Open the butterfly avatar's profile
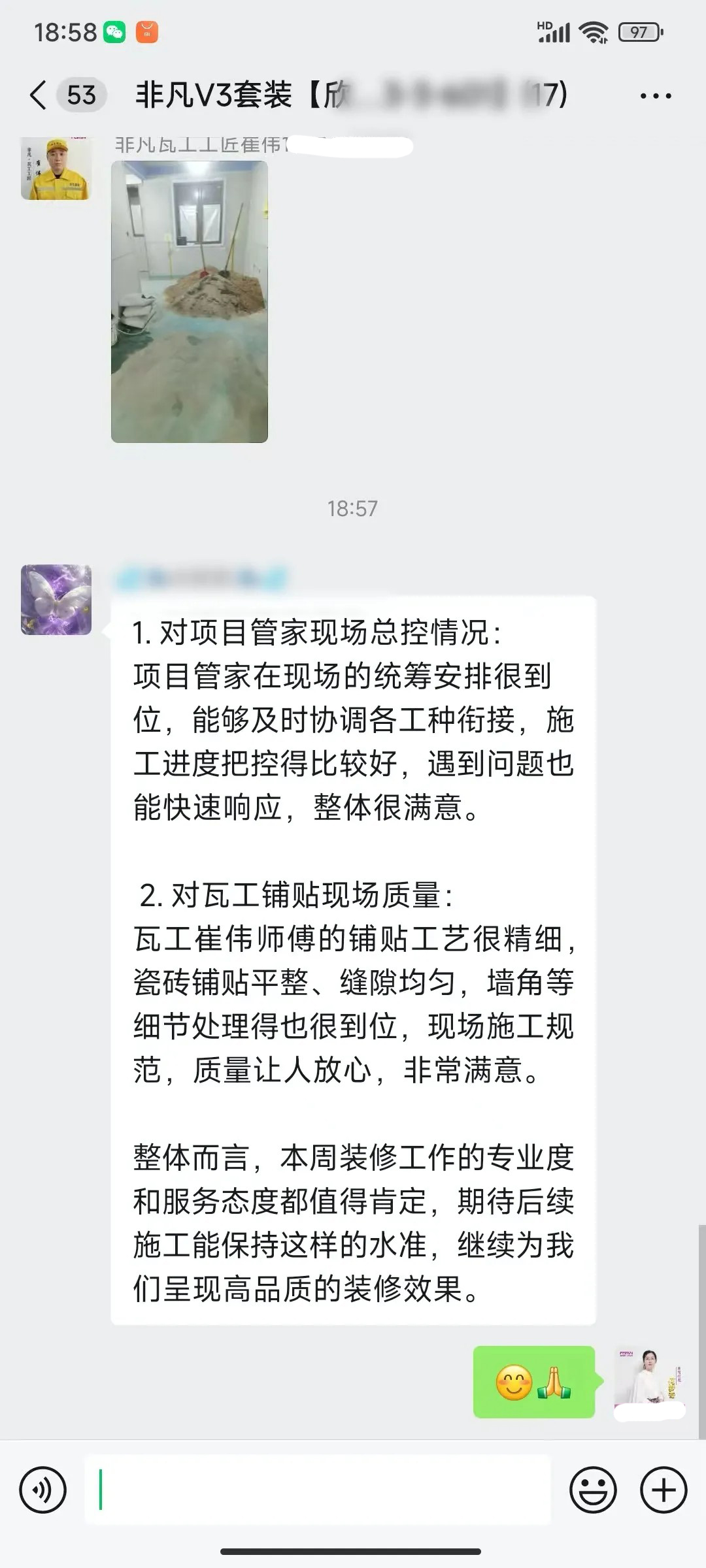The width and height of the screenshot is (706, 1568). [x=56, y=600]
